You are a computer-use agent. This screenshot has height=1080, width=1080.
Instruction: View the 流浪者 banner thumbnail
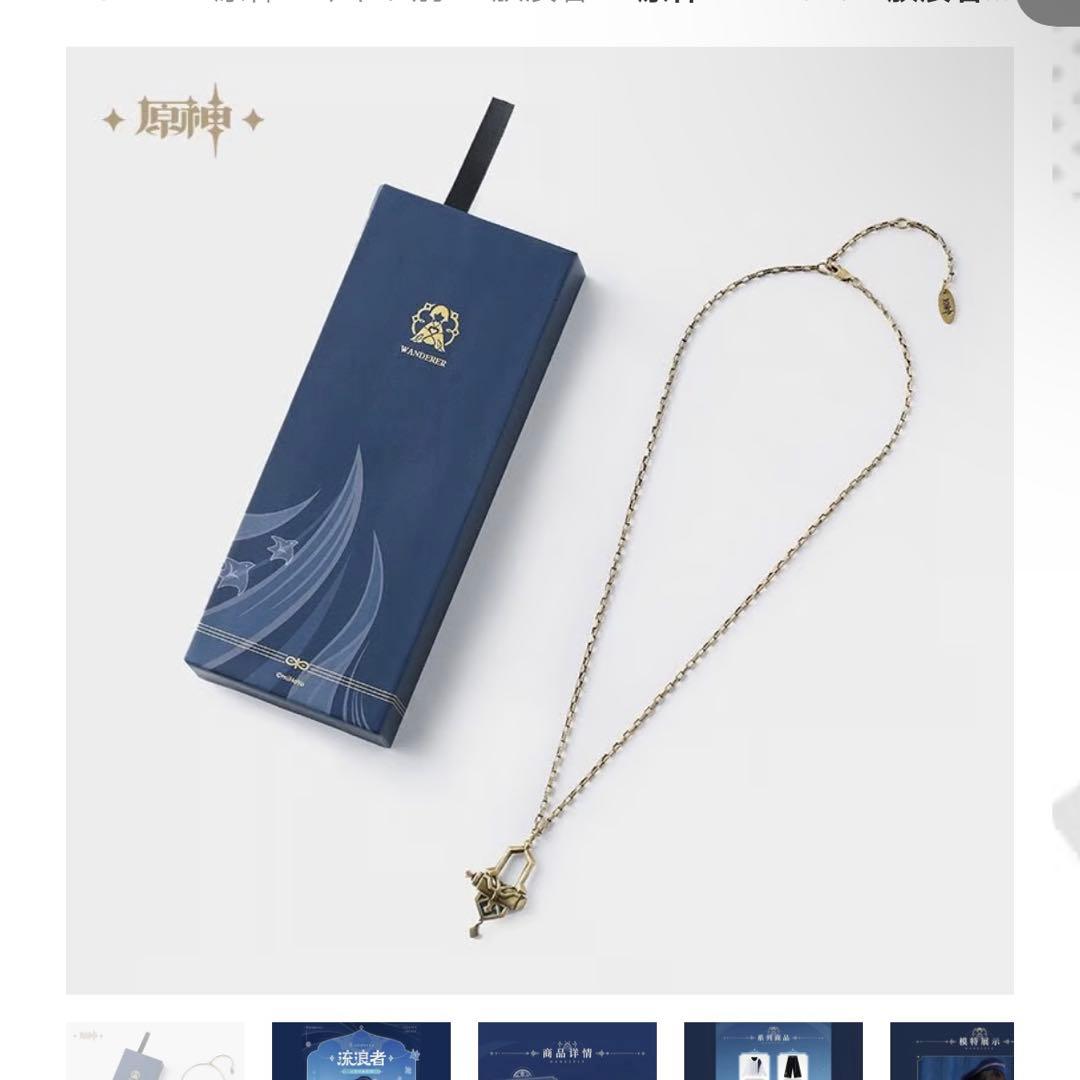tap(361, 1050)
